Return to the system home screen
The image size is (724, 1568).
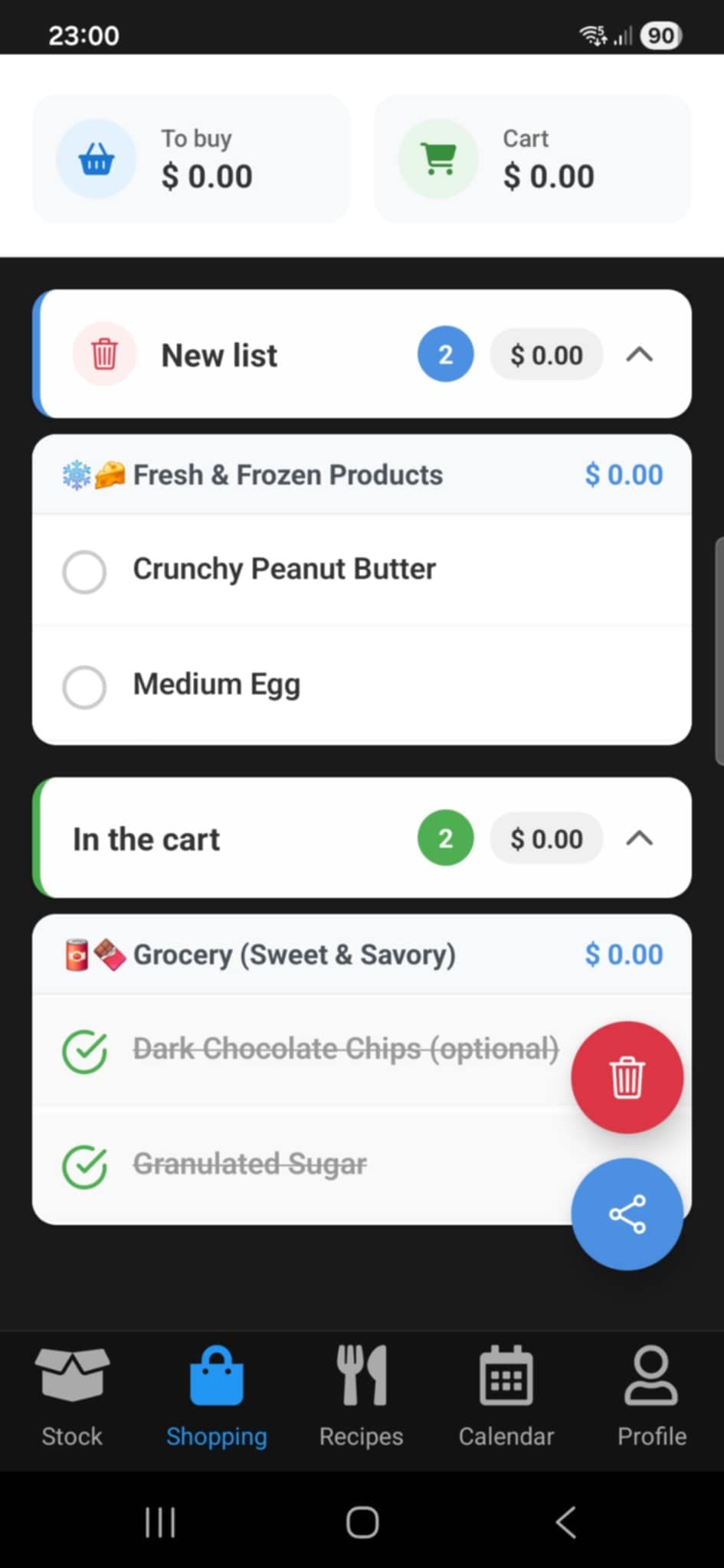point(362,1522)
